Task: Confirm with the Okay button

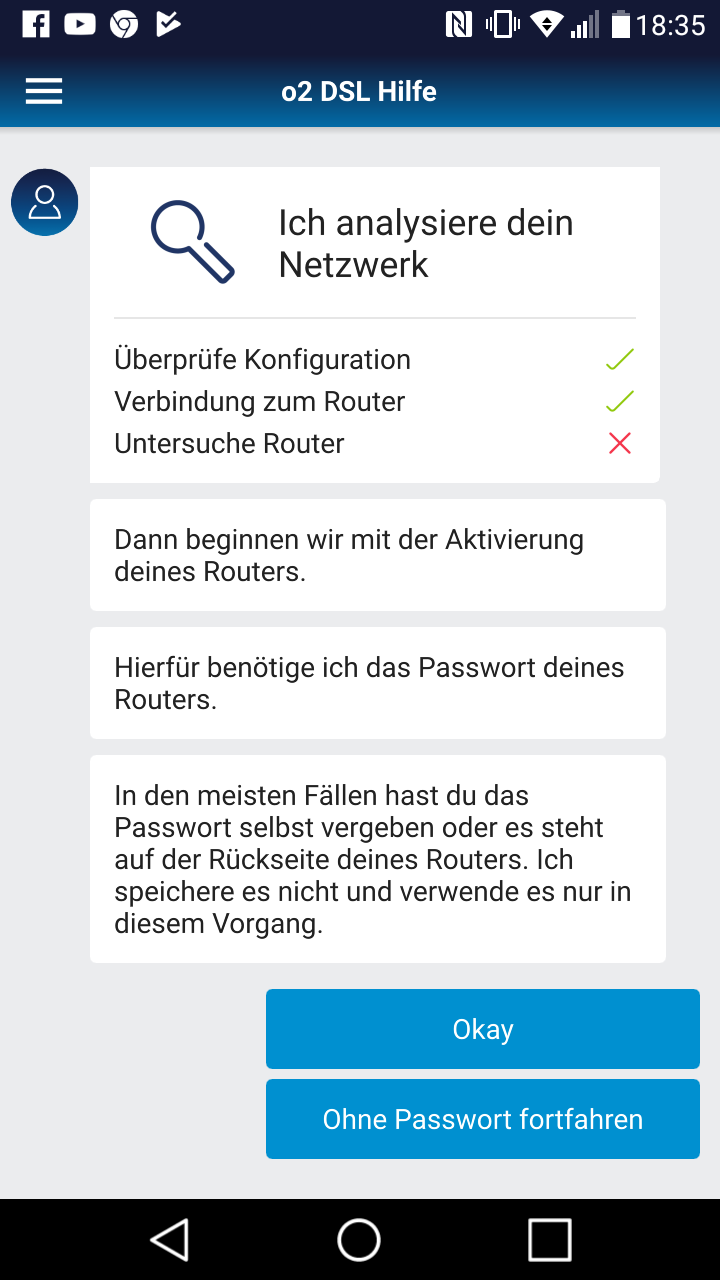Action: point(483,1029)
